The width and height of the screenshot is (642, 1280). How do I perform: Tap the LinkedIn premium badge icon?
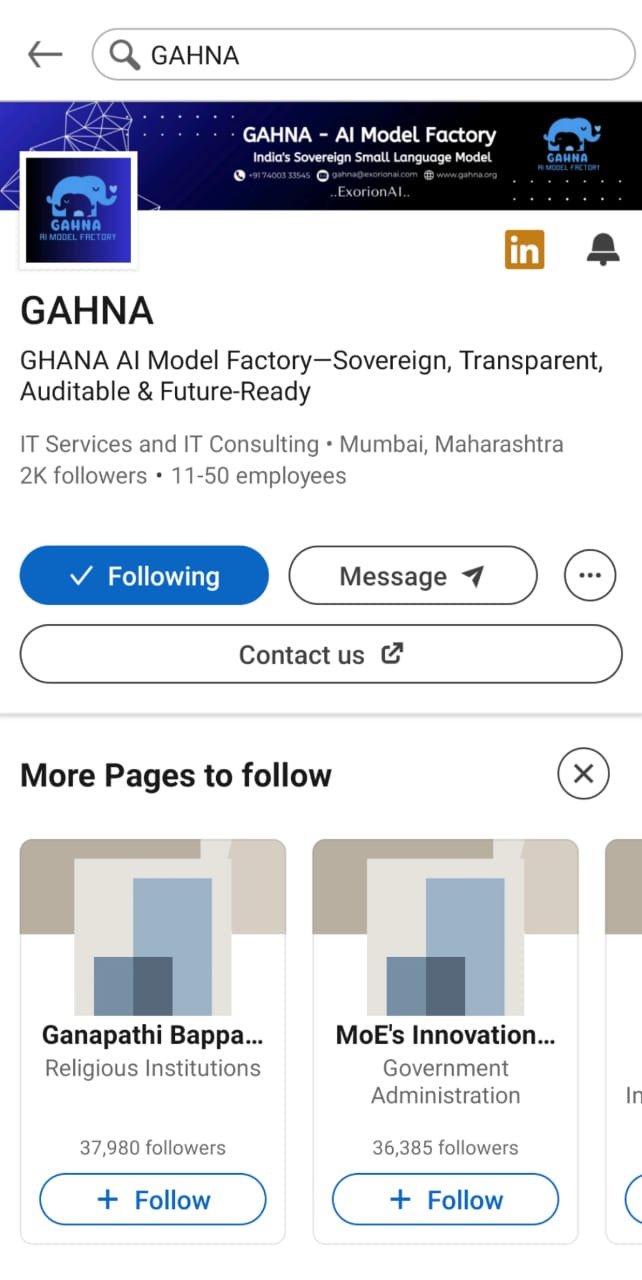pos(524,250)
